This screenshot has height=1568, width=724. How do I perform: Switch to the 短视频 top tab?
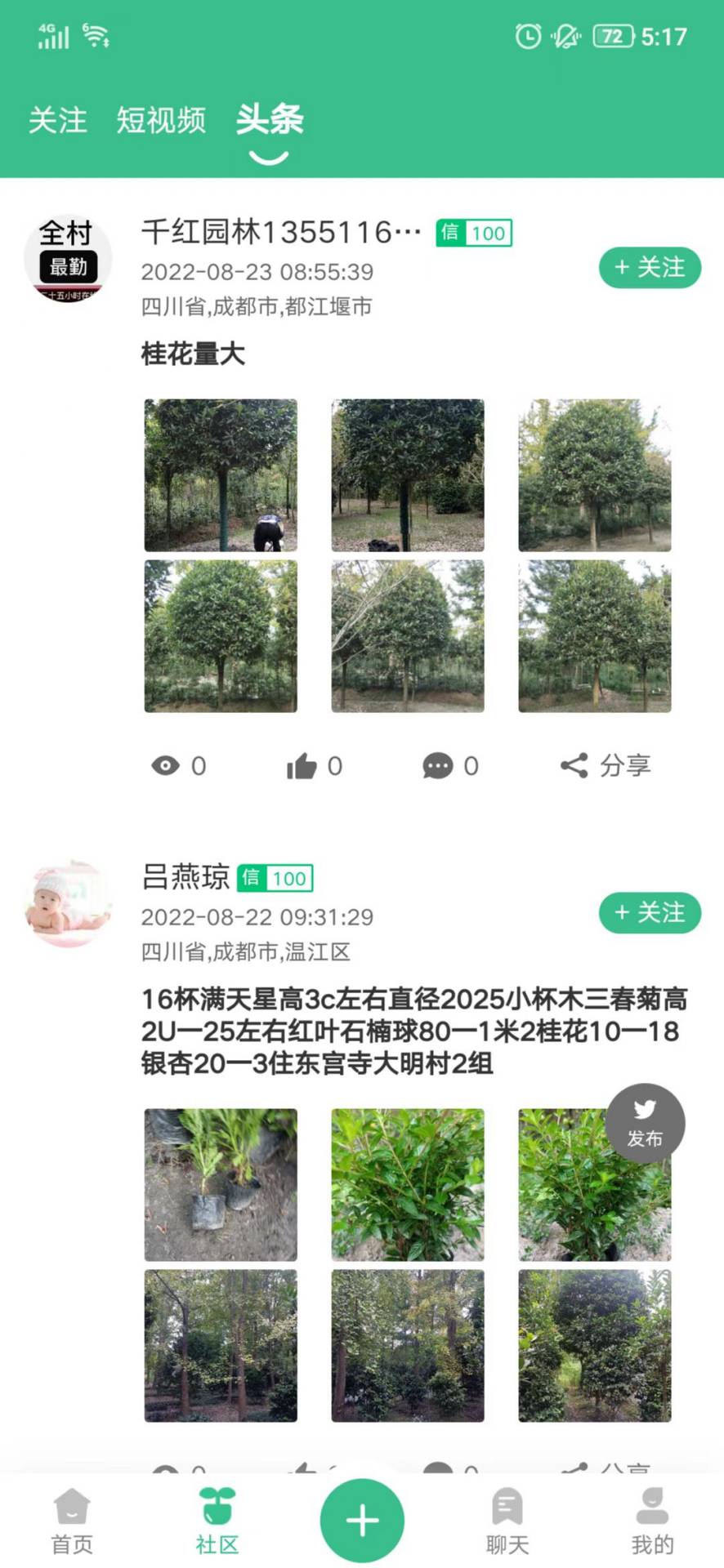[161, 120]
